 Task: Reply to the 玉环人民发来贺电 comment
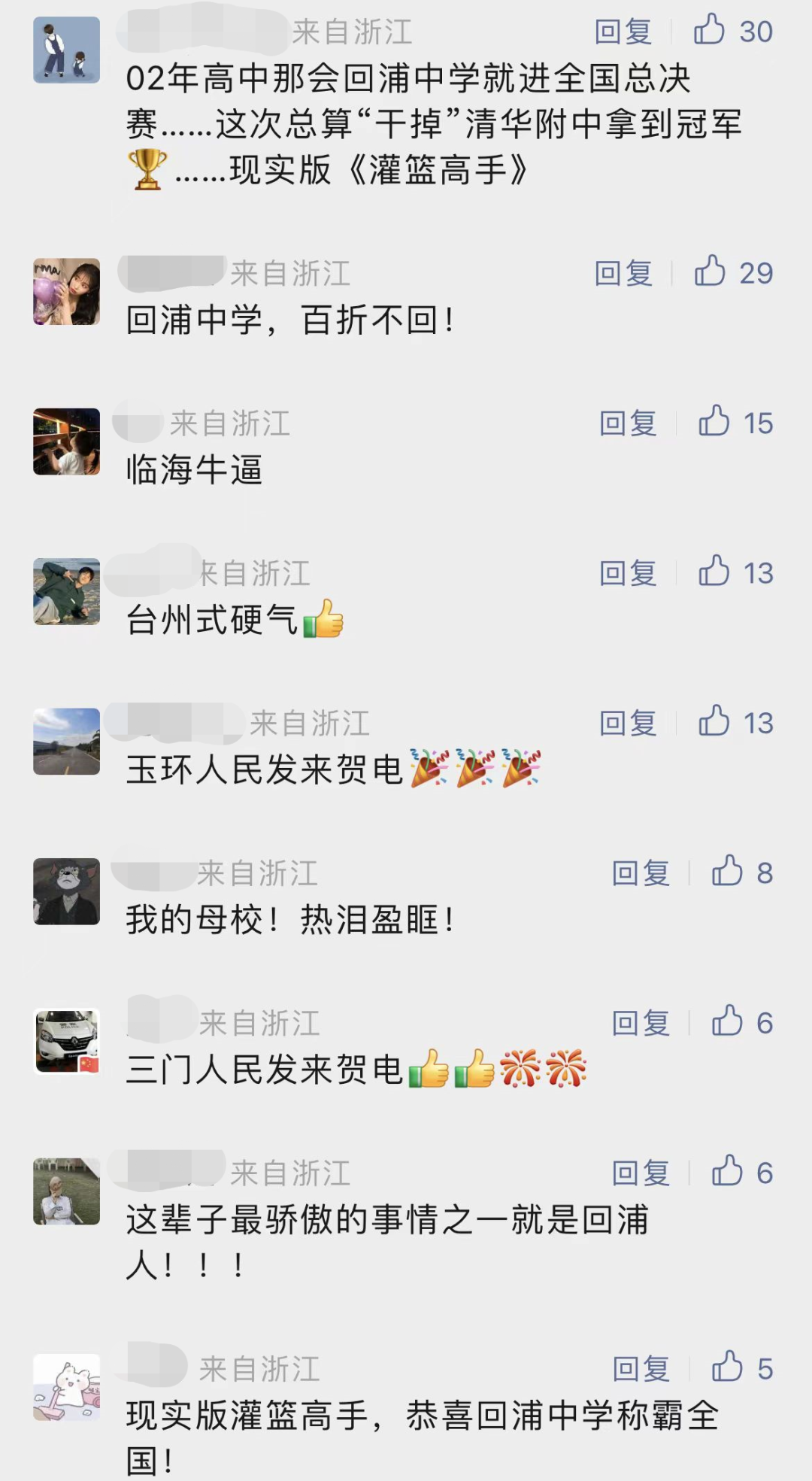[x=628, y=723]
